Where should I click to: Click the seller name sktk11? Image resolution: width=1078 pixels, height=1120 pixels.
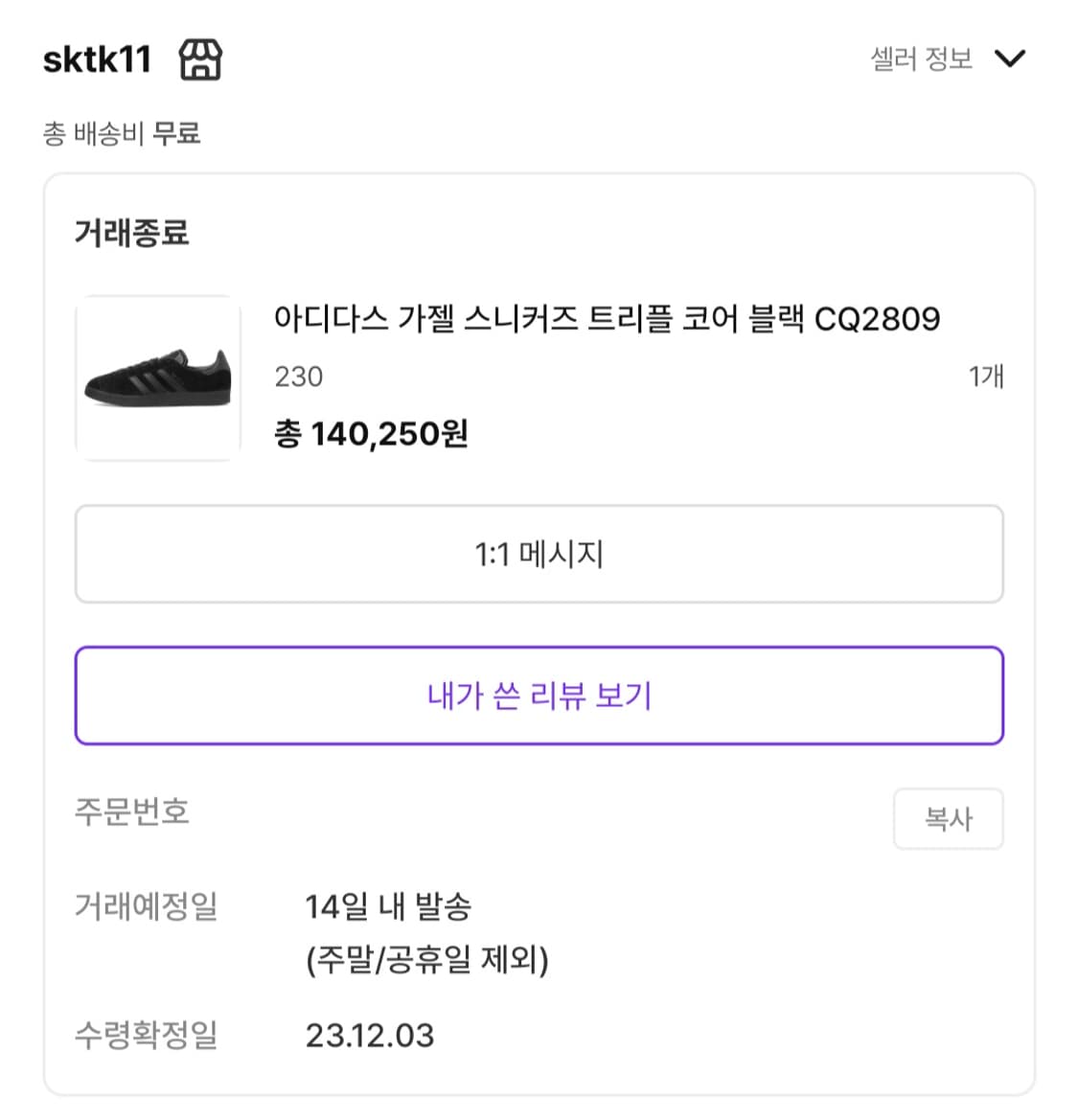pos(91,58)
